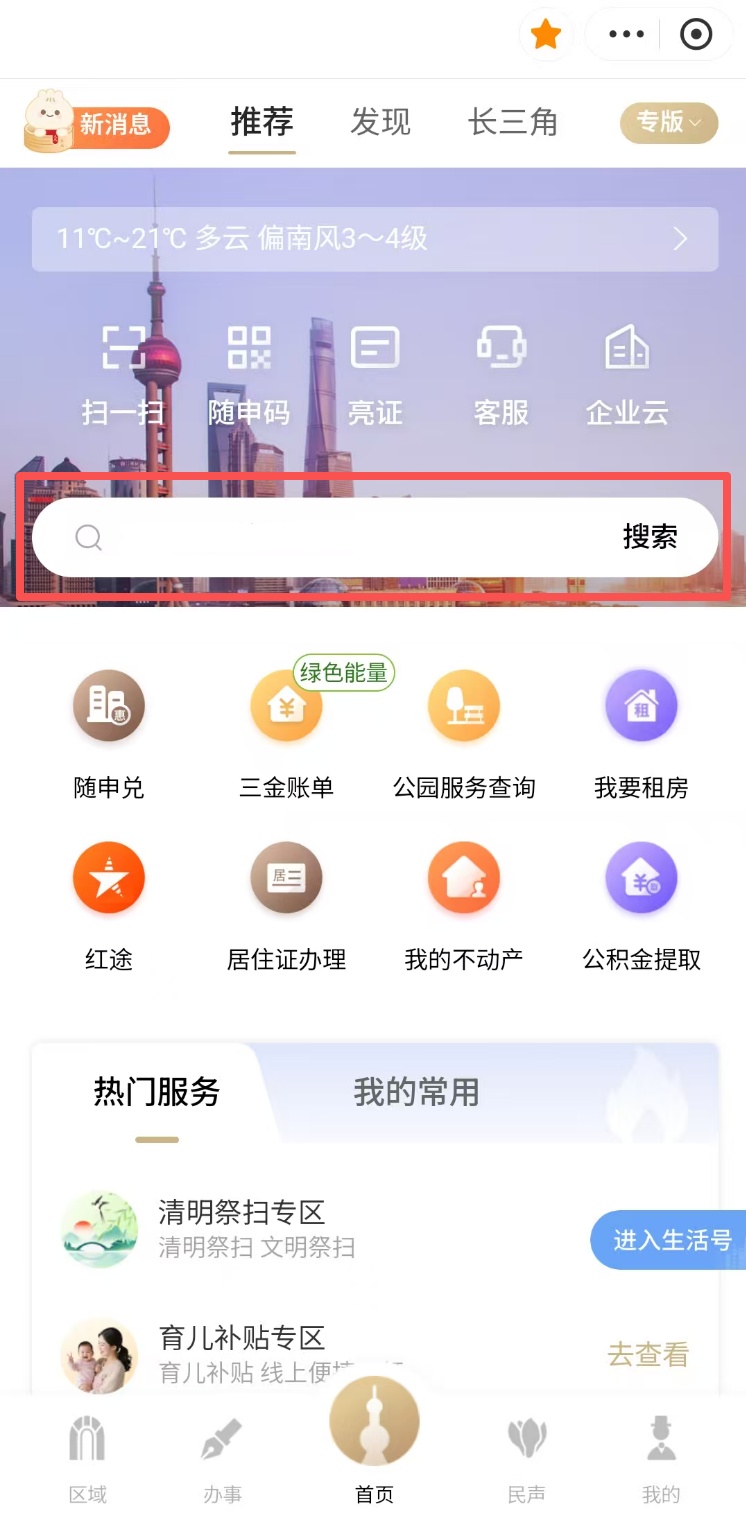The height and width of the screenshot is (1534, 746).
Task: Tap the 搜索 button
Action: click(x=650, y=538)
